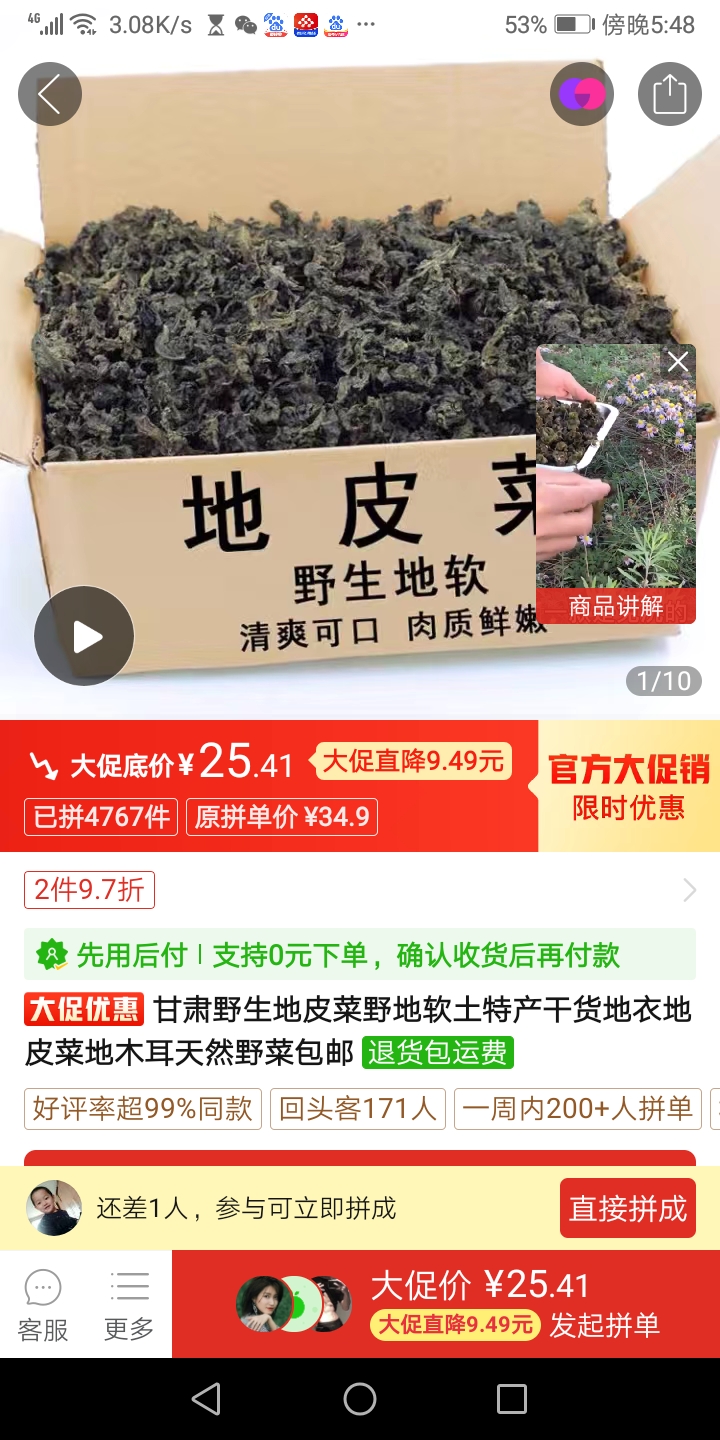Tap the 回头客171人 tag
The width and height of the screenshot is (720, 1440).
tap(357, 1108)
